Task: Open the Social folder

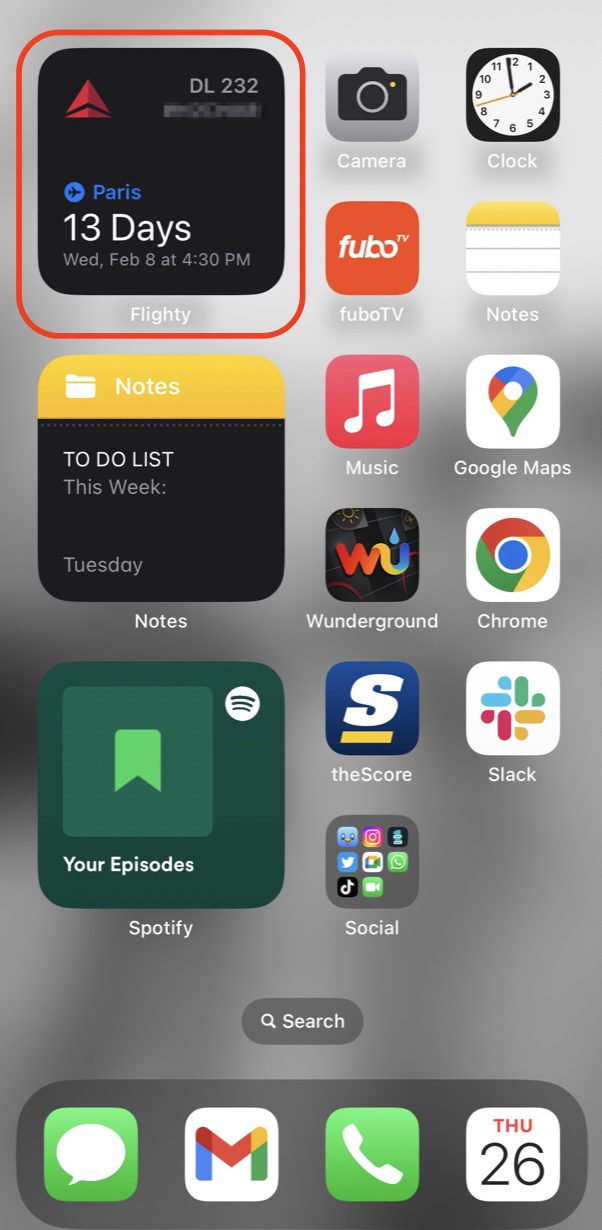Action: (372, 861)
